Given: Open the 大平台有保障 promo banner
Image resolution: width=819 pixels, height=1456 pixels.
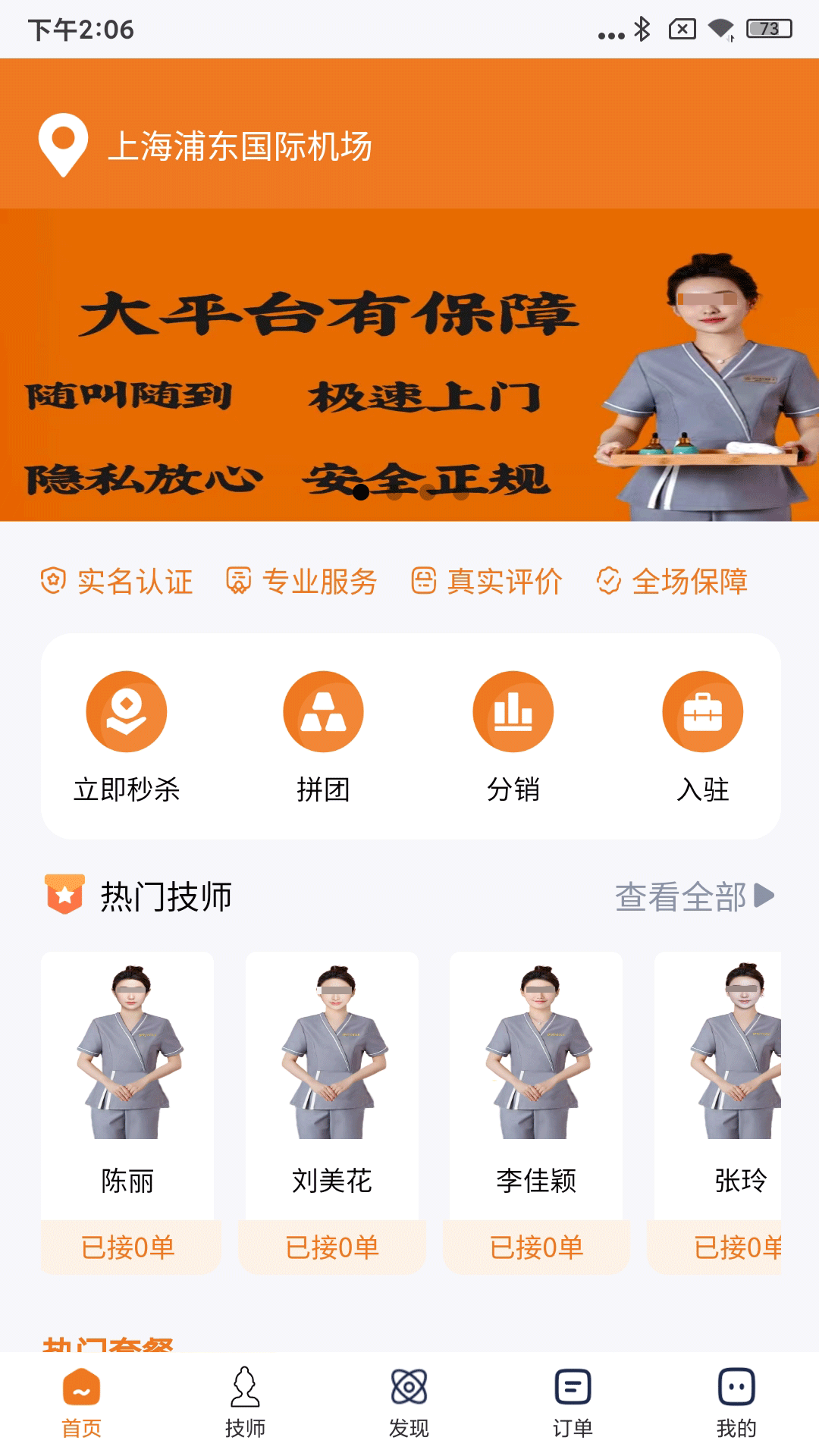Looking at the screenshot, I should pyautogui.click(x=409, y=366).
